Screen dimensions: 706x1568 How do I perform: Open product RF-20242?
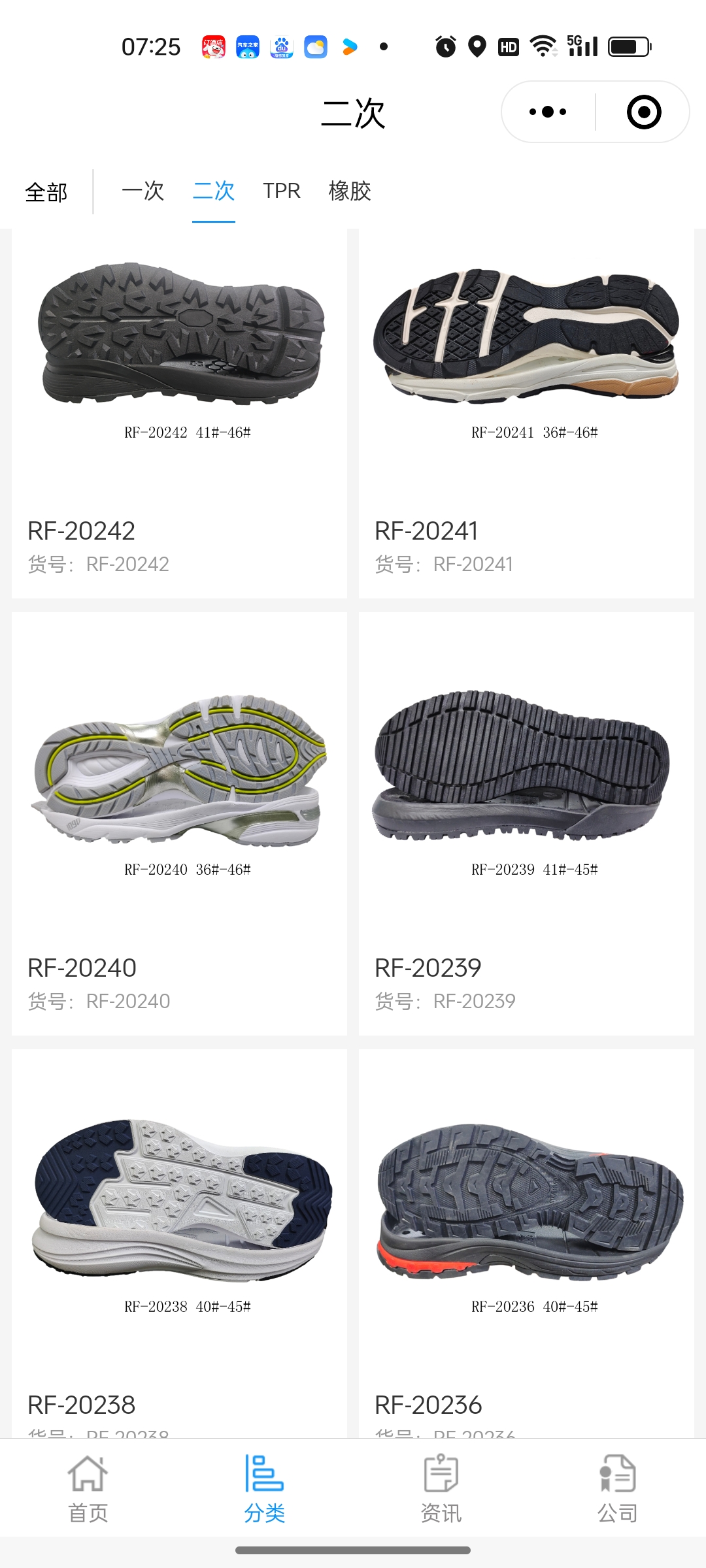(x=179, y=412)
